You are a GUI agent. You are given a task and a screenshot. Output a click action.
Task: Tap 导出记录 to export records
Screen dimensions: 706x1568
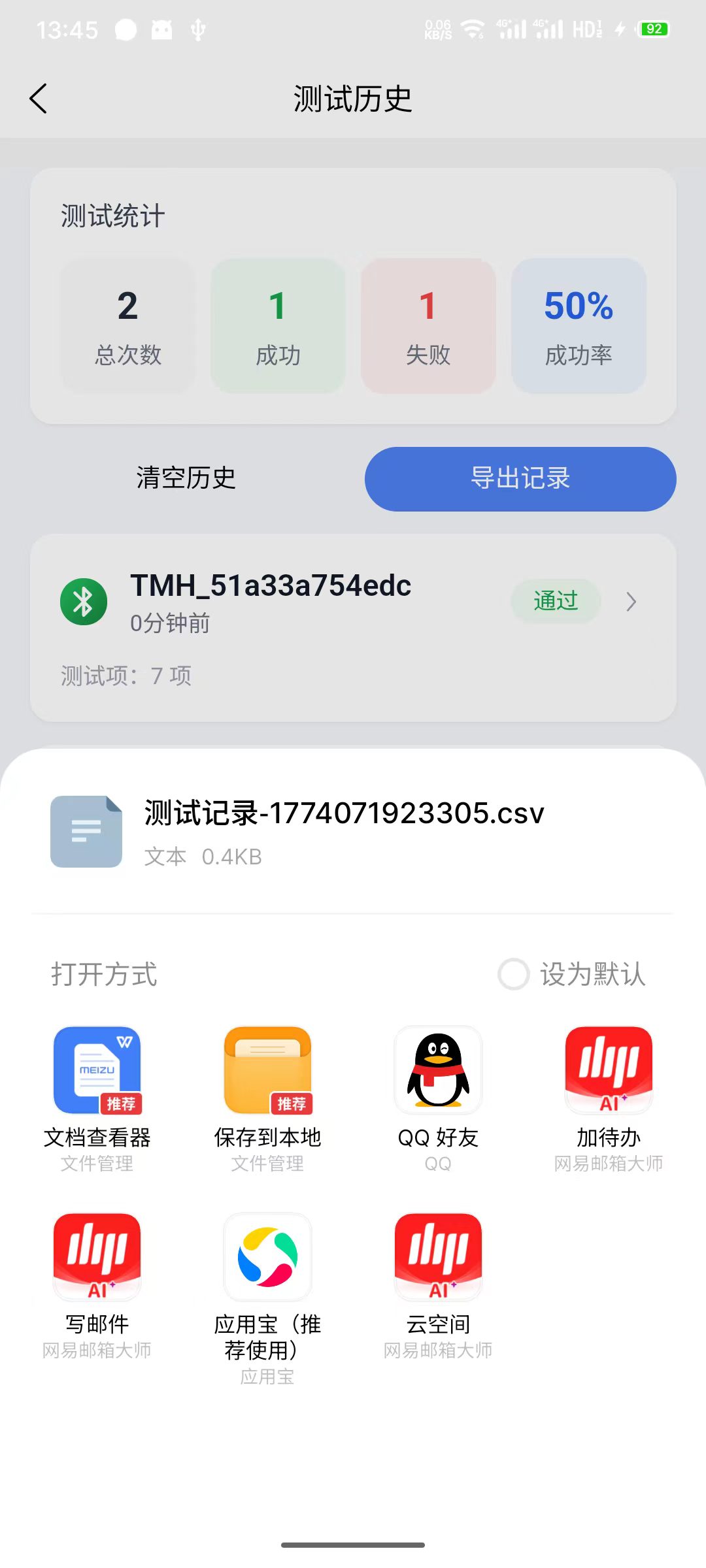pyautogui.click(x=520, y=478)
